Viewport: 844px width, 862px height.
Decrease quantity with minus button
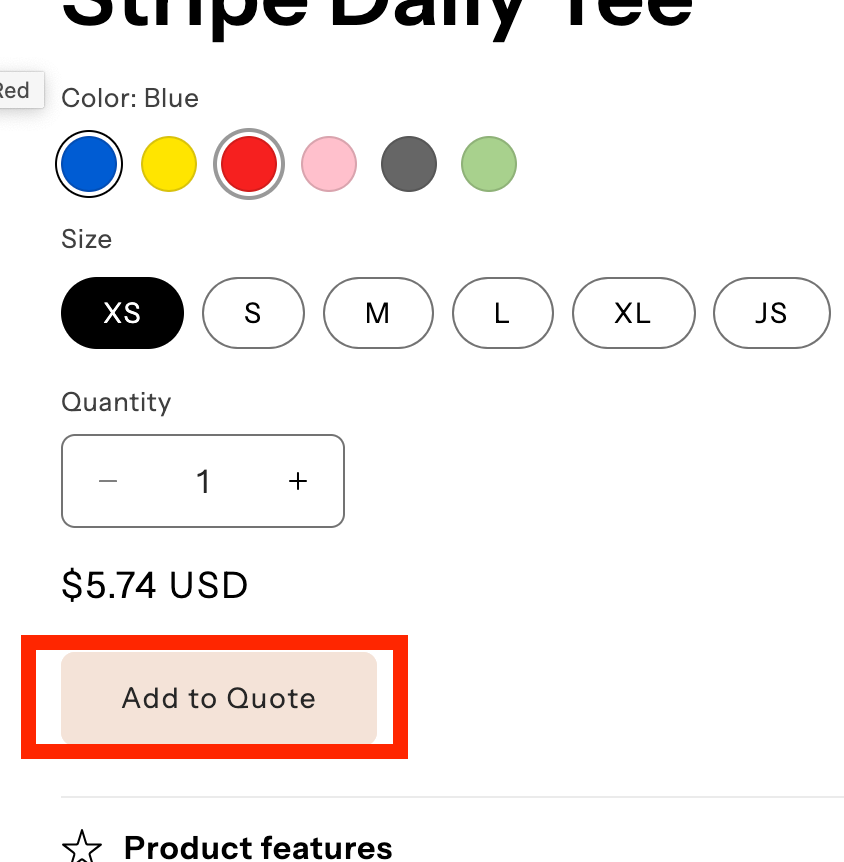pos(108,481)
